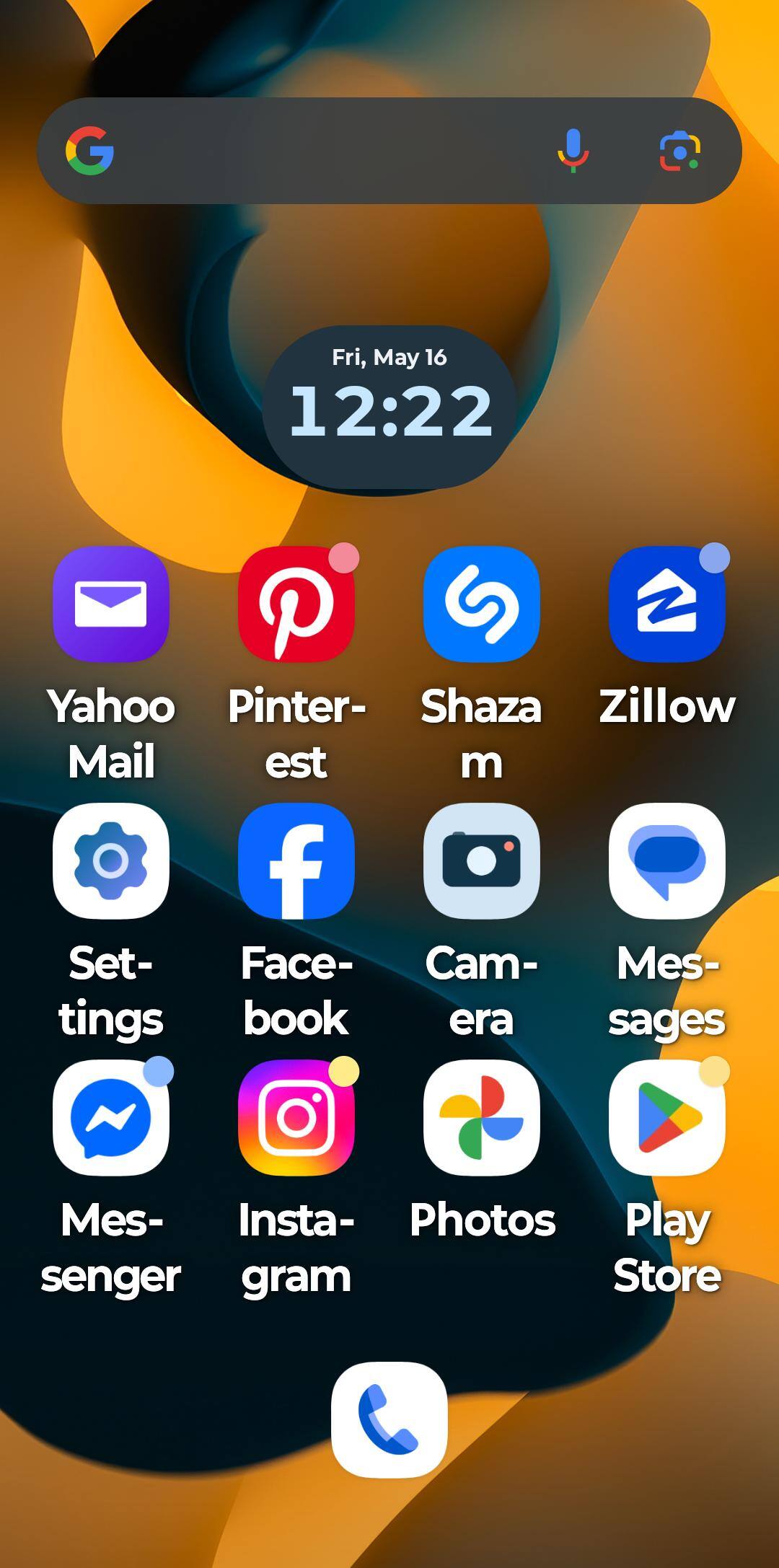Launch Messenger
This screenshot has height=1568, width=779.
click(111, 1118)
